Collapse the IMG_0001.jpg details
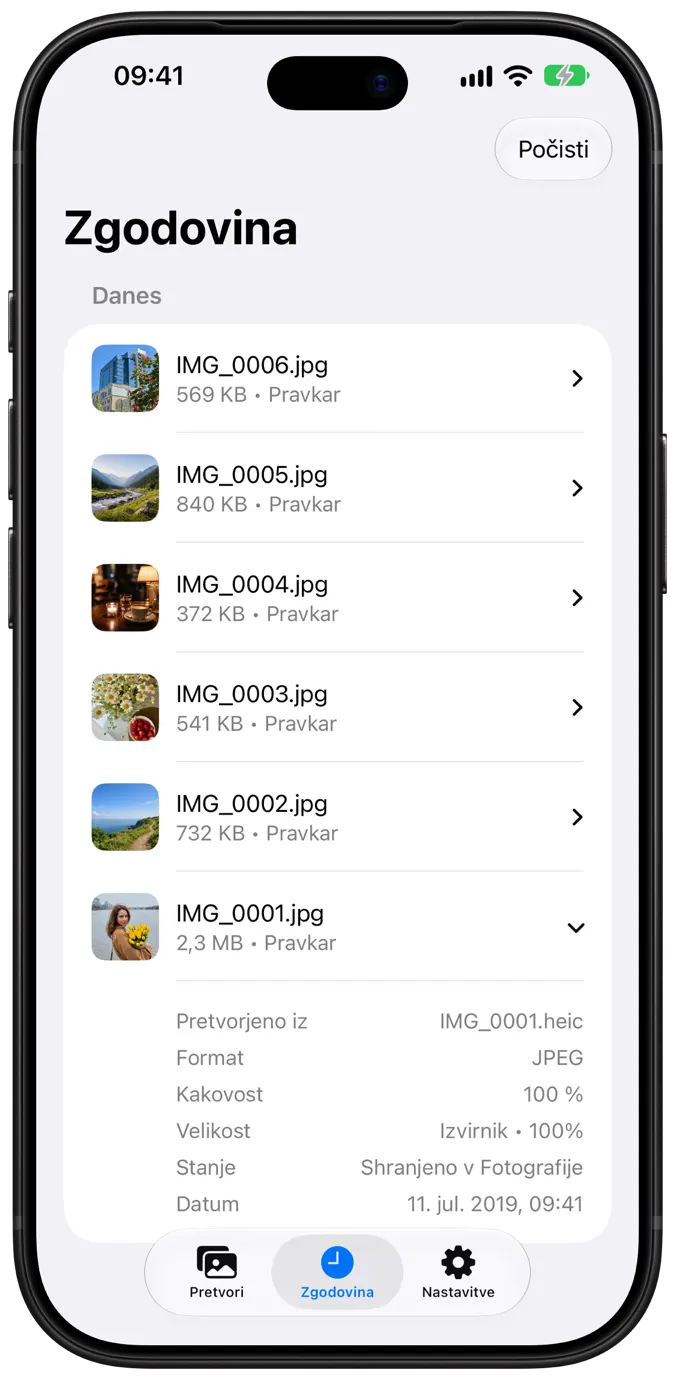Image resolution: width=675 pixels, height=1380 pixels. pyautogui.click(x=337, y=927)
